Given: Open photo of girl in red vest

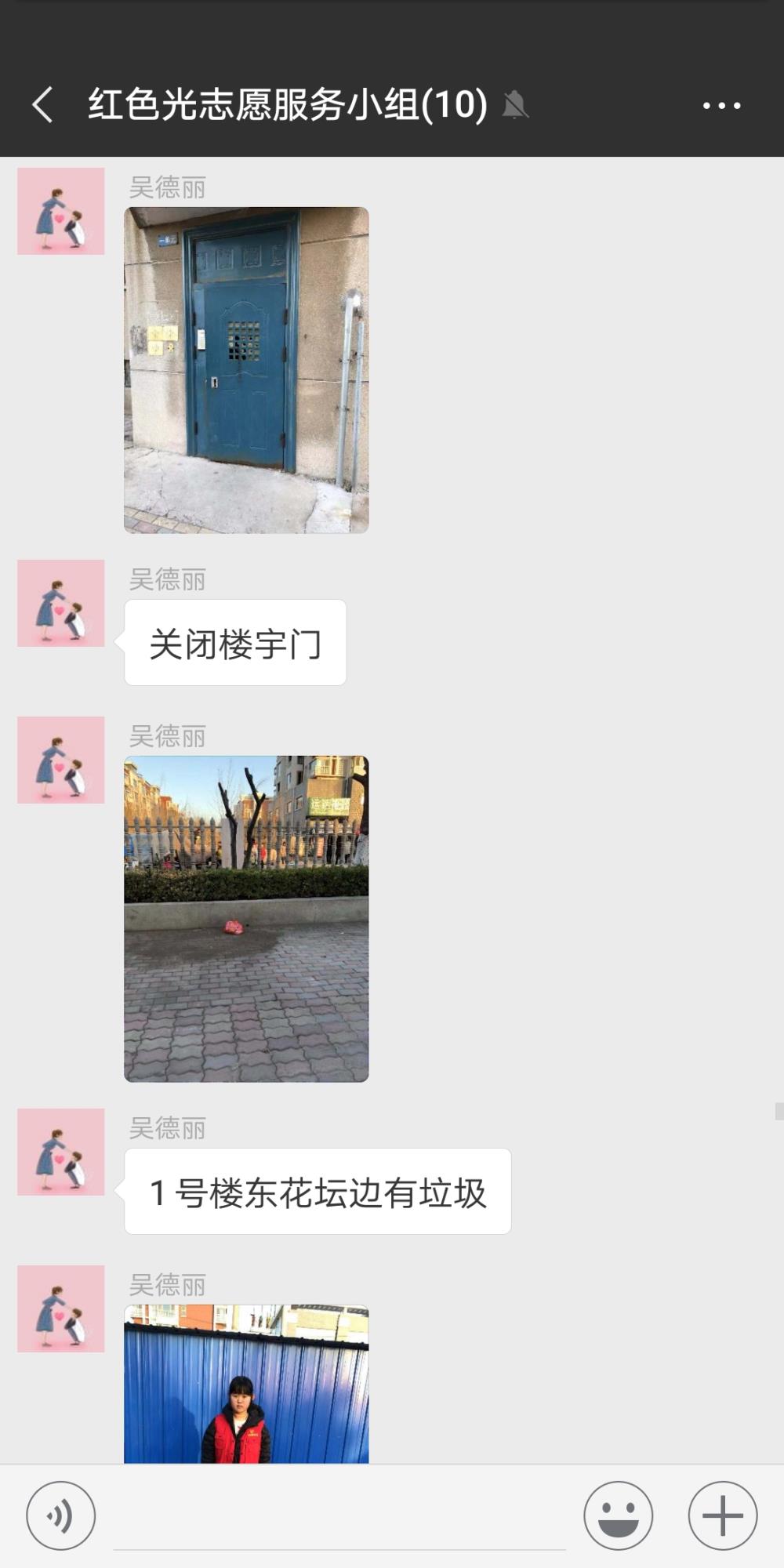Looking at the screenshot, I should pyautogui.click(x=246, y=1384).
